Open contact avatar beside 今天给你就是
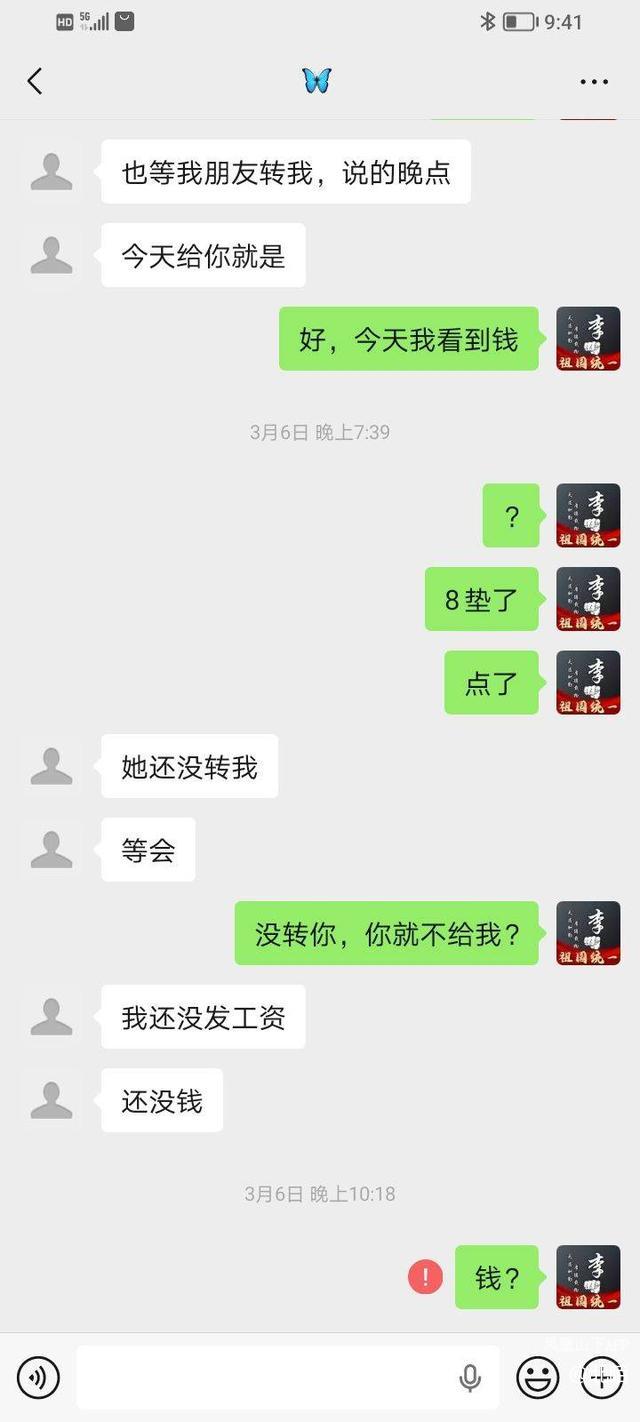 pos(52,255)
